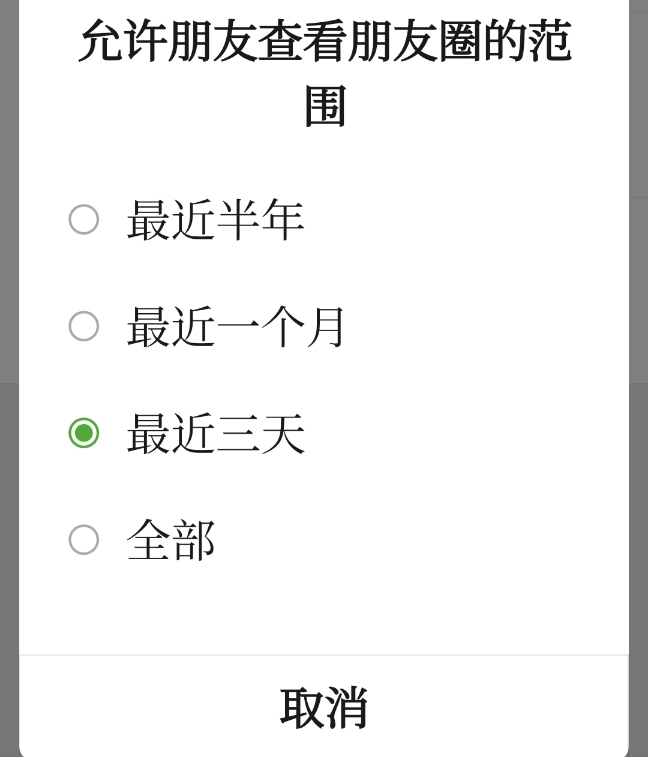Select the 最近半年 option
This screenshot has height=757, width=648.
(84, 220)
